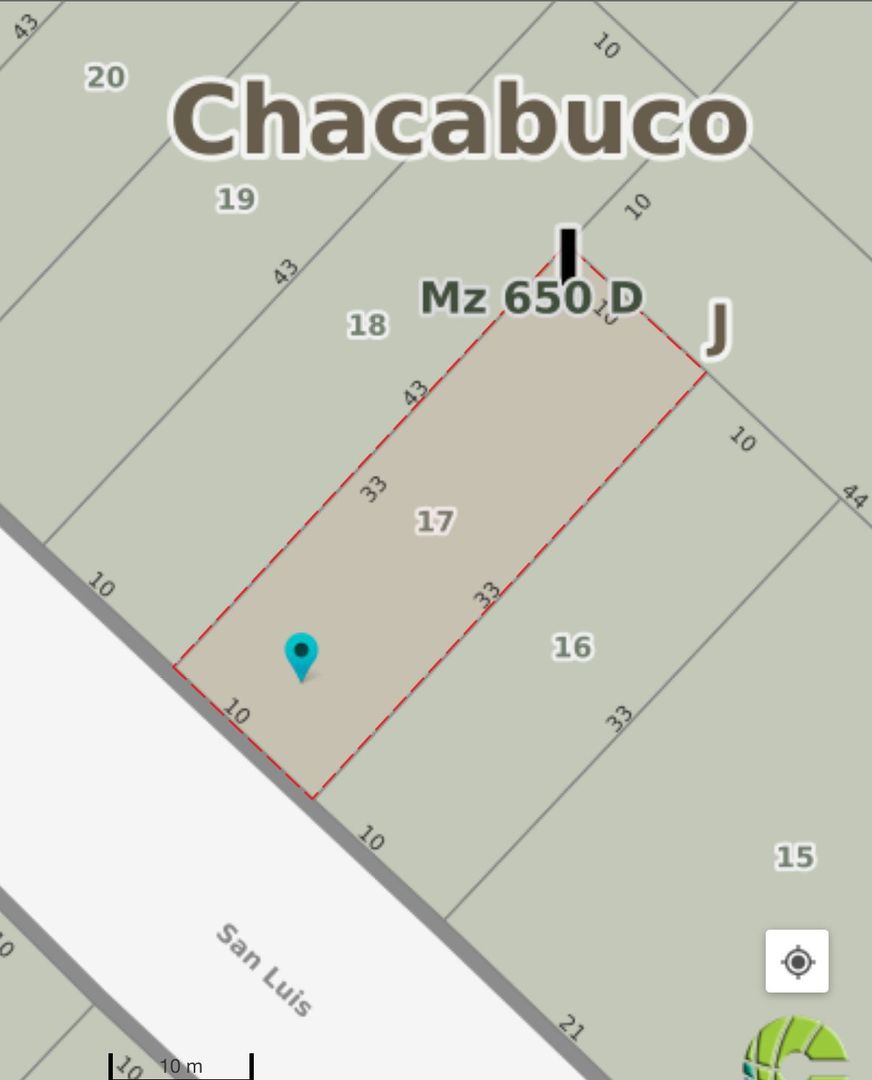This screenshot has width=872, height=1080.
Task: Tap the teal location pin on parcel 17
Action: coord(301,655)
